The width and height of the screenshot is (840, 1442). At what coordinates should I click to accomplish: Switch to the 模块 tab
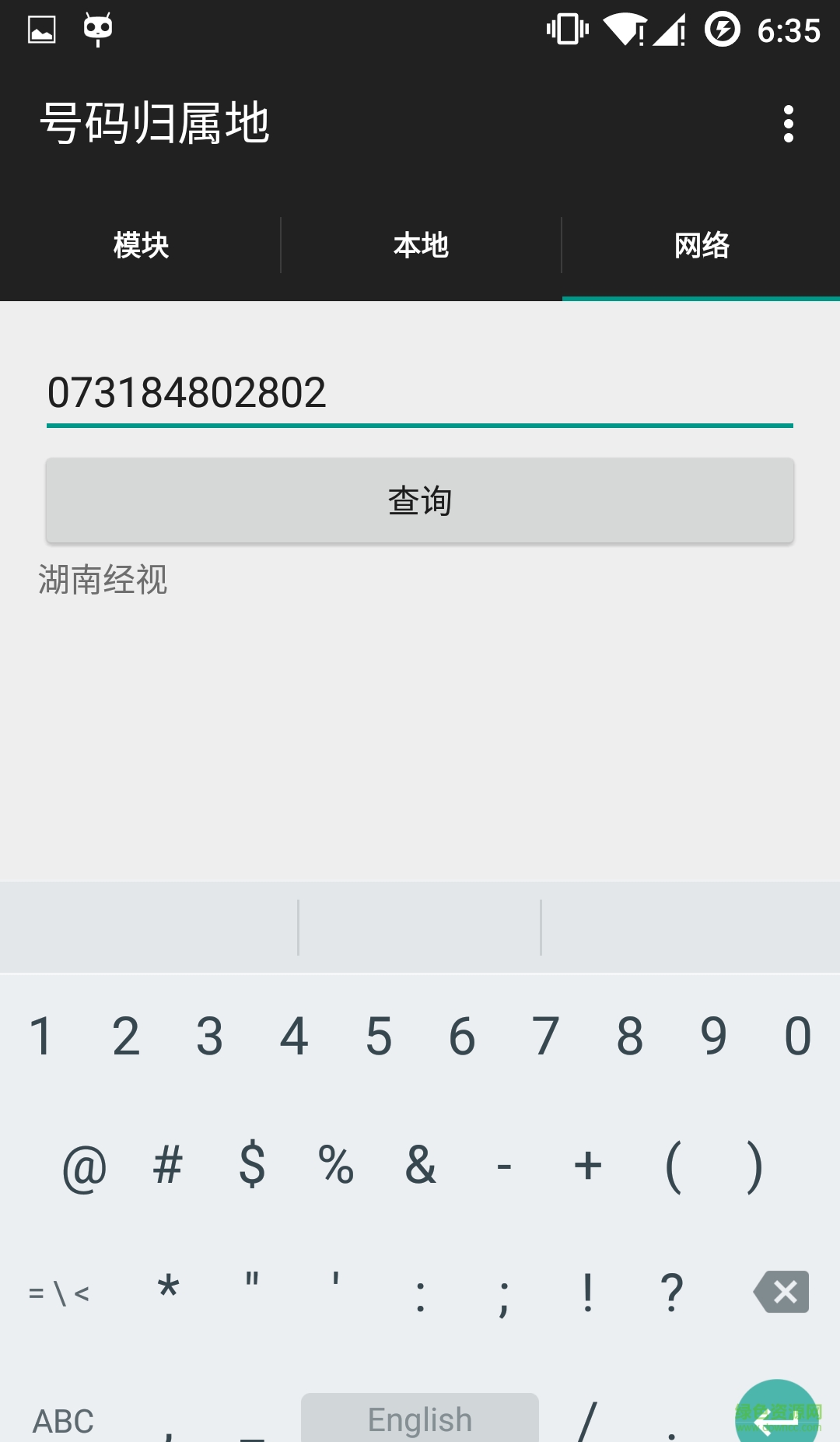141,245
